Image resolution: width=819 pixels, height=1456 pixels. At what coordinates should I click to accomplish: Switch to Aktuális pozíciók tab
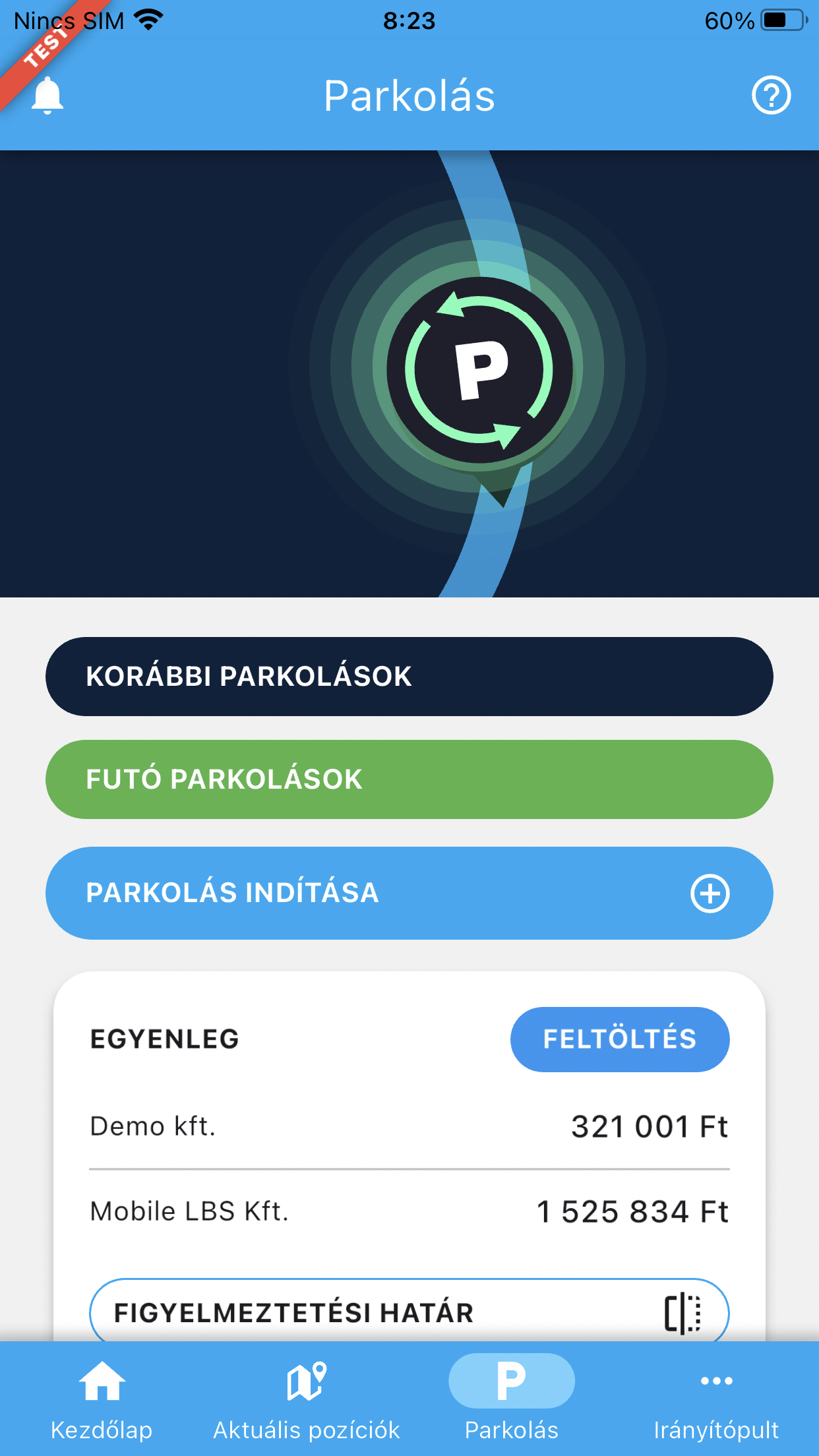tap(307, 1399)
